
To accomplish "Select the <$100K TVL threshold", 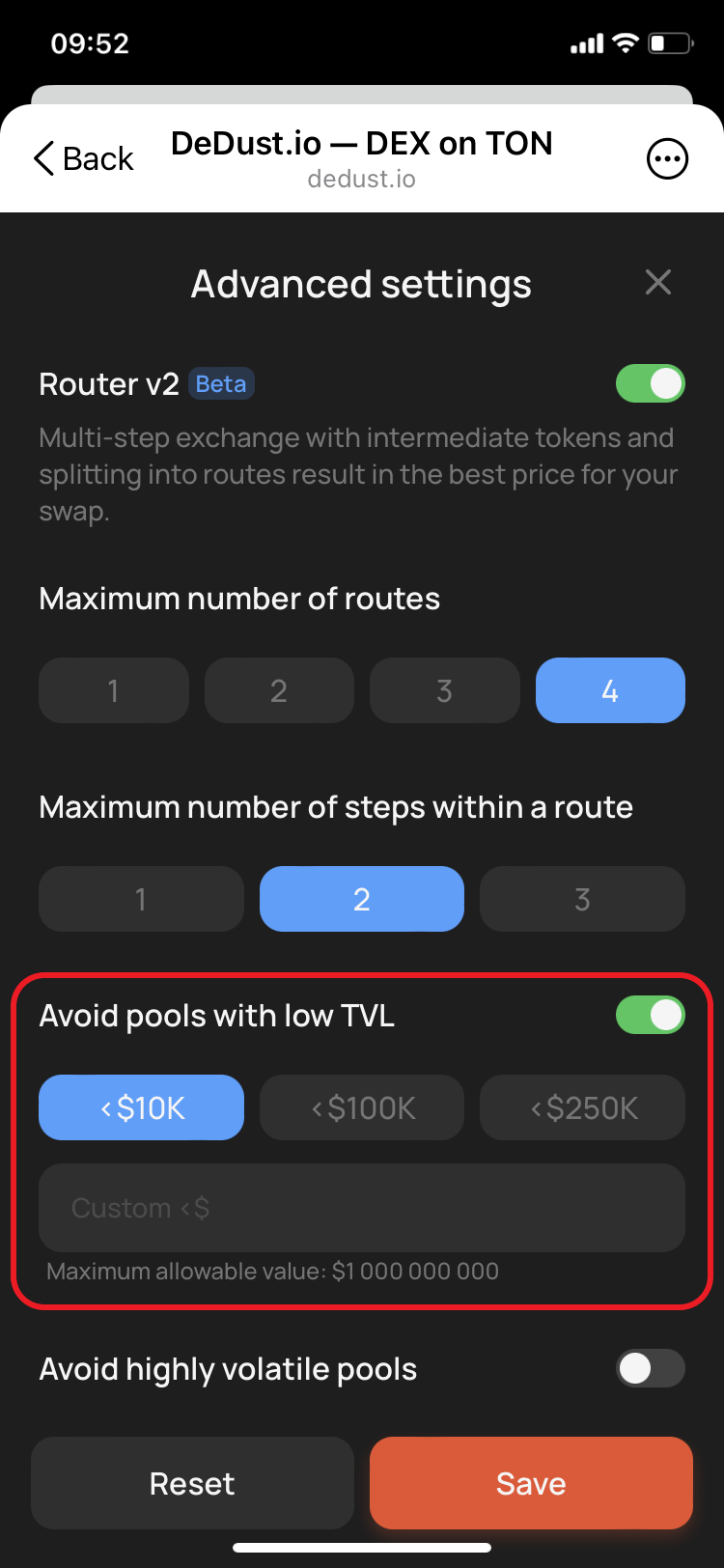I will (x=362, y=1107).
